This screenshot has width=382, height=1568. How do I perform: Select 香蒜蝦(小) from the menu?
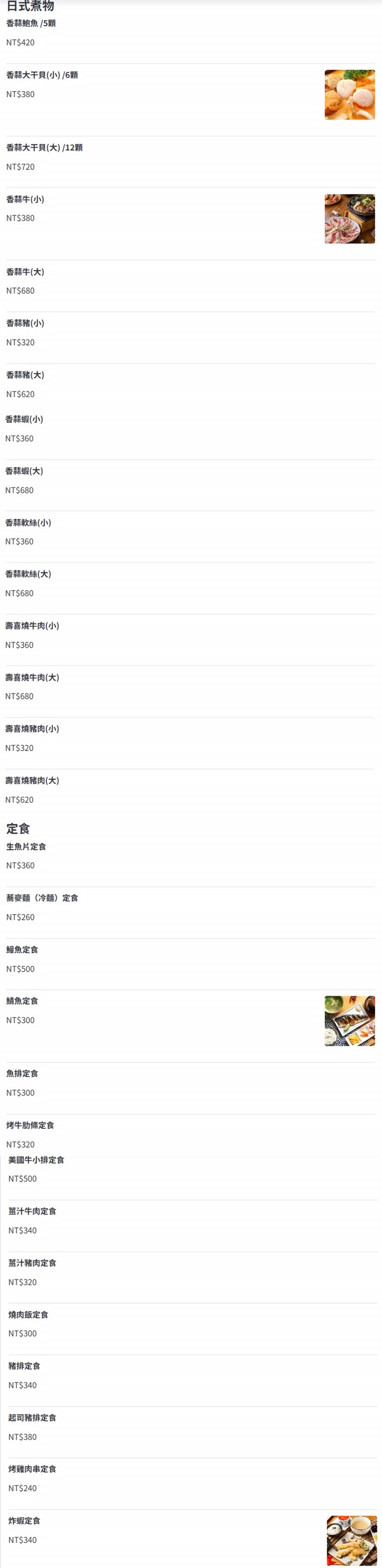[24, 419]
